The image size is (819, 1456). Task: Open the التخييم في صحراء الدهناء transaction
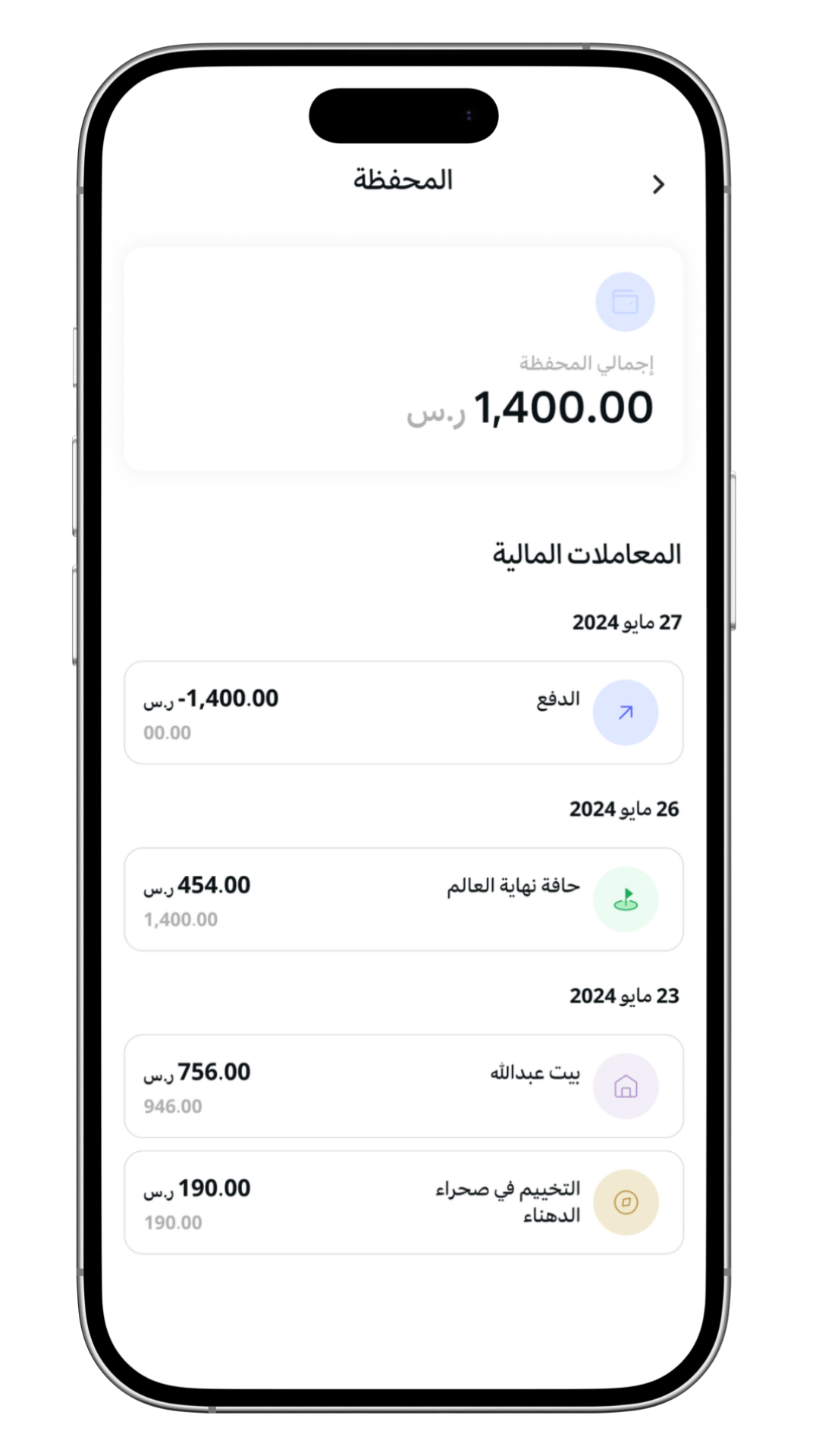point(403,1202)
